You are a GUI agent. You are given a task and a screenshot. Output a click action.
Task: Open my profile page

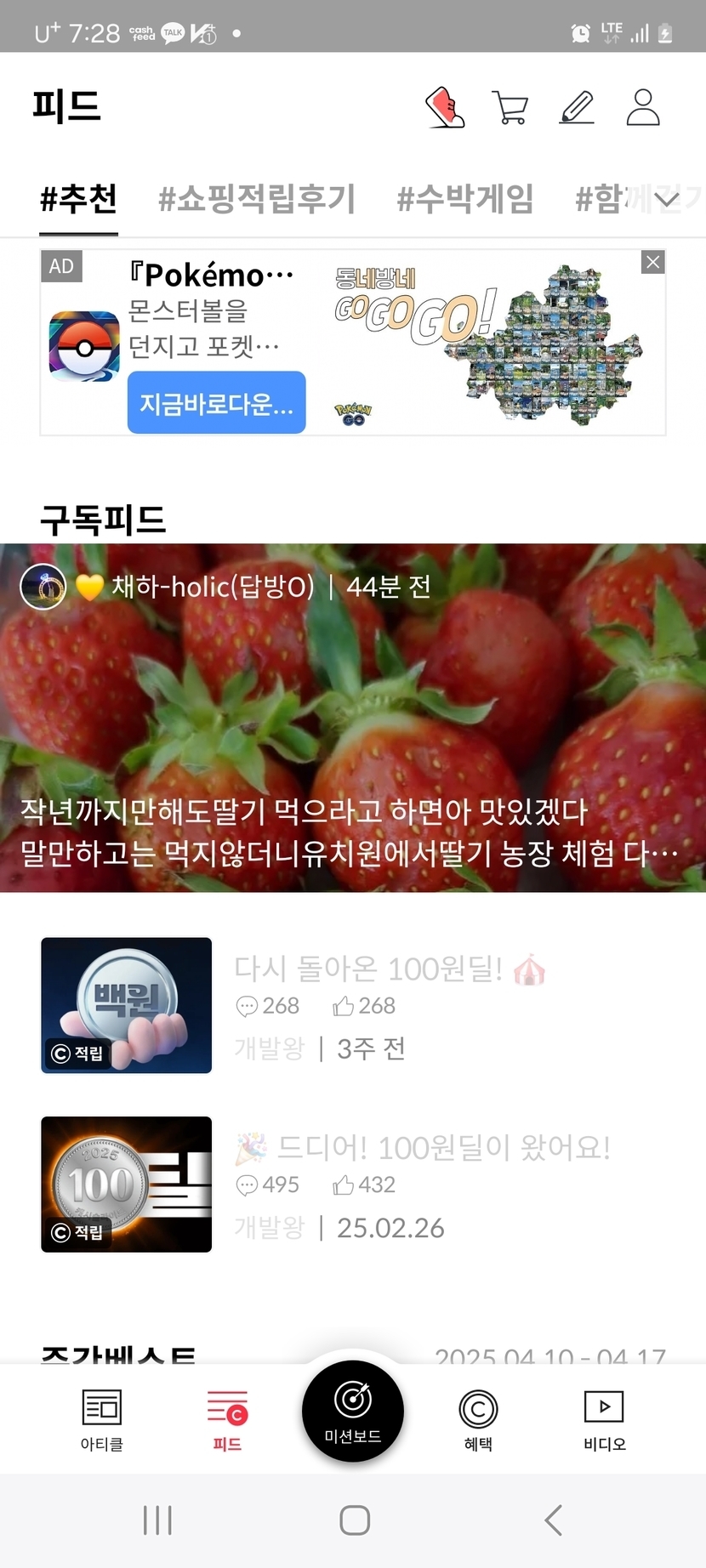643,108
